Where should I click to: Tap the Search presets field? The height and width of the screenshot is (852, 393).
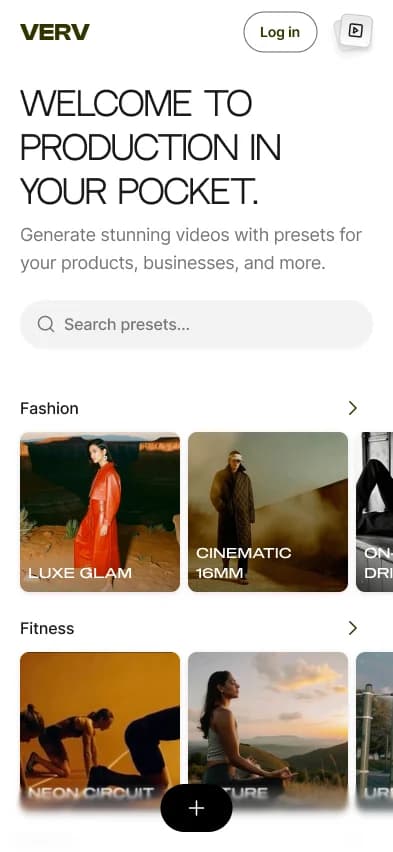[x=196, y=324]
